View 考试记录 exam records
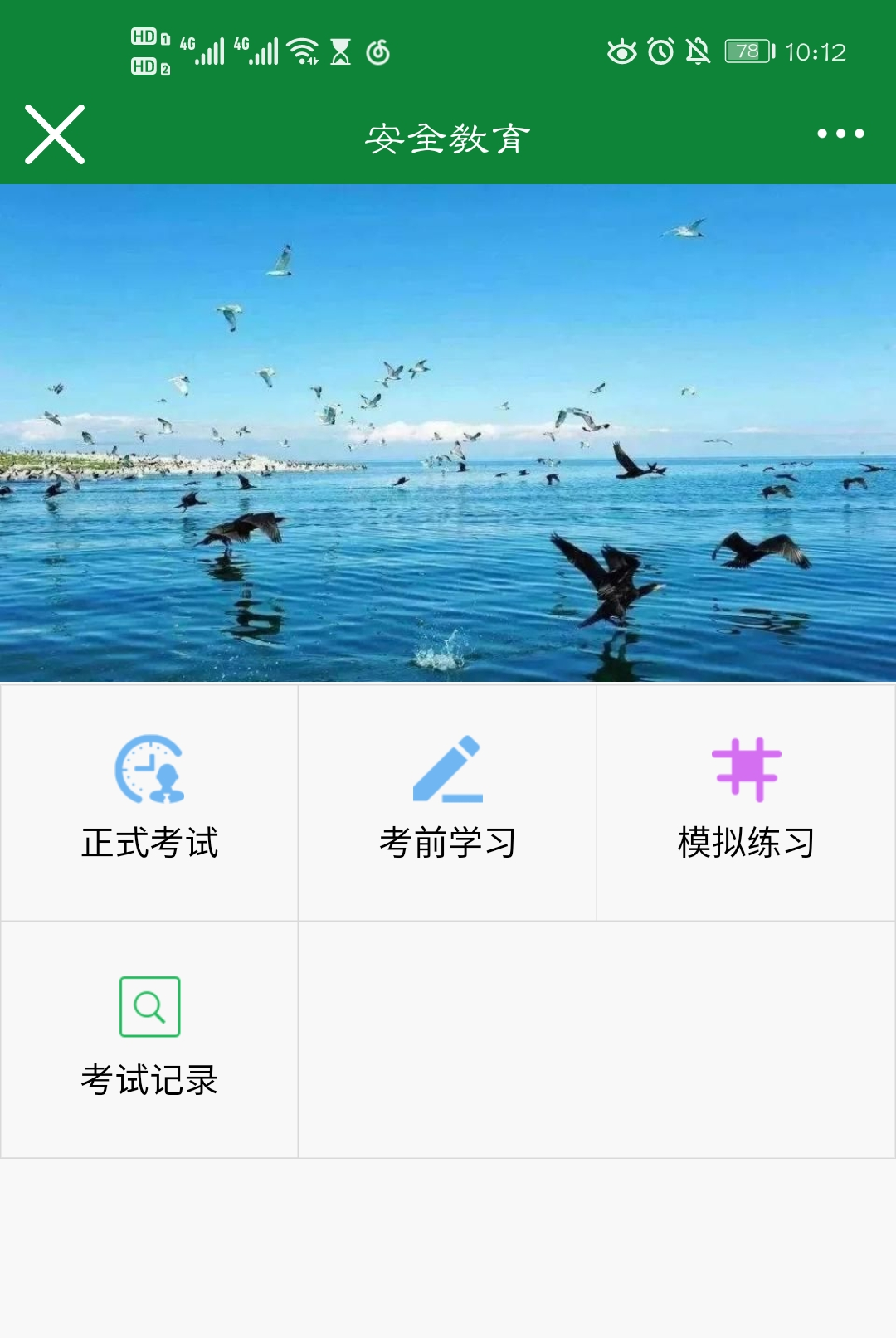 pyautogui.click(x=149, y=1037)
